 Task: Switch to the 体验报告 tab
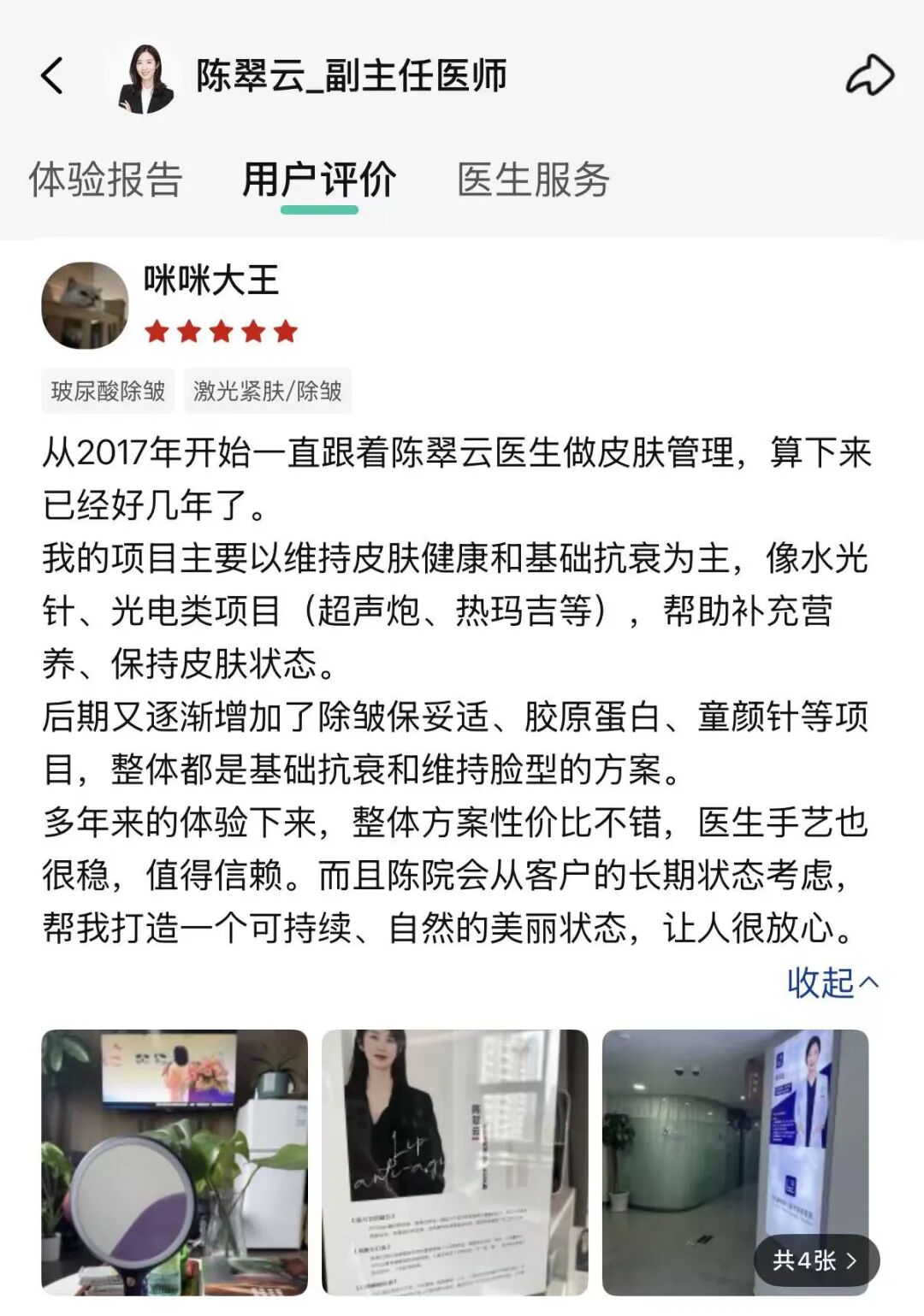pos(105,180)
